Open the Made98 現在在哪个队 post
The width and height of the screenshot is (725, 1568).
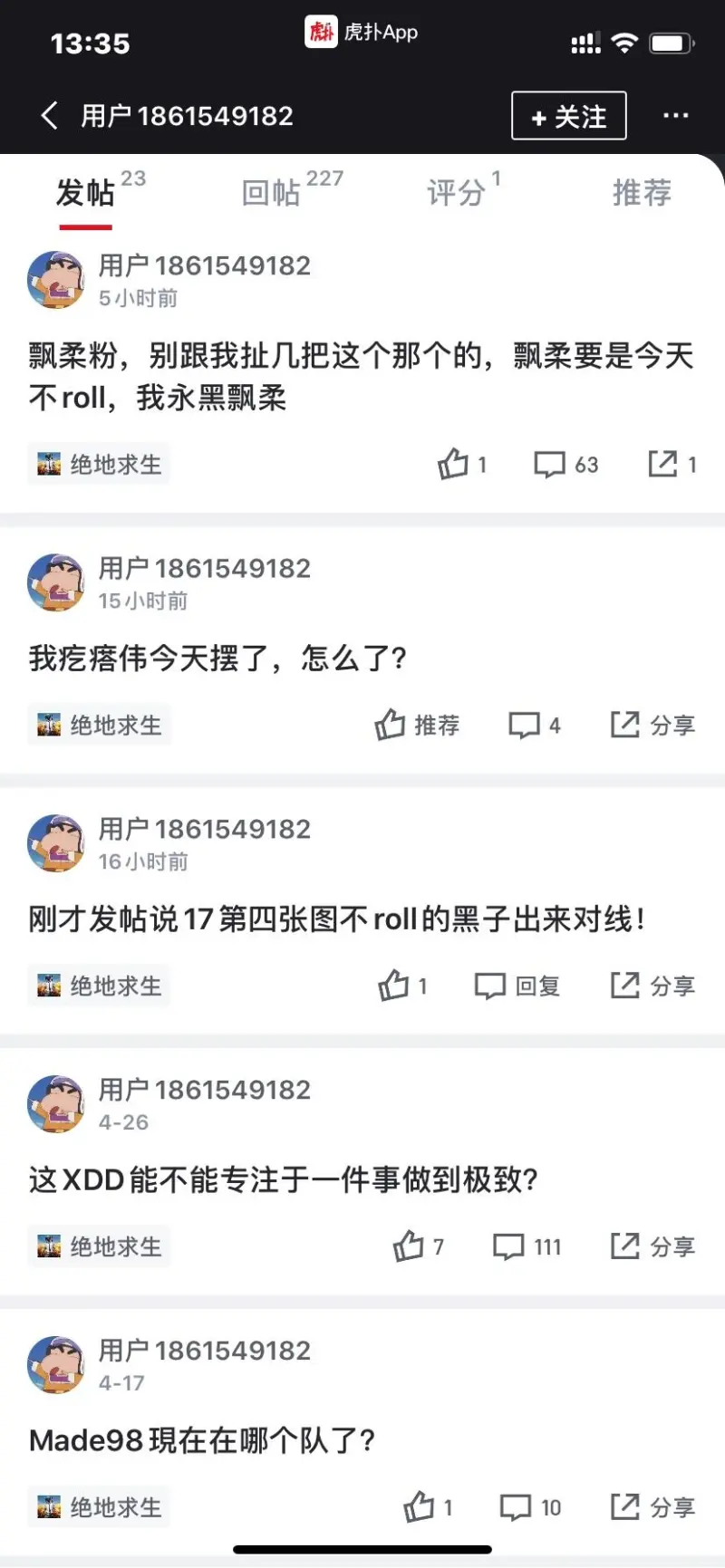(201, 1440)
